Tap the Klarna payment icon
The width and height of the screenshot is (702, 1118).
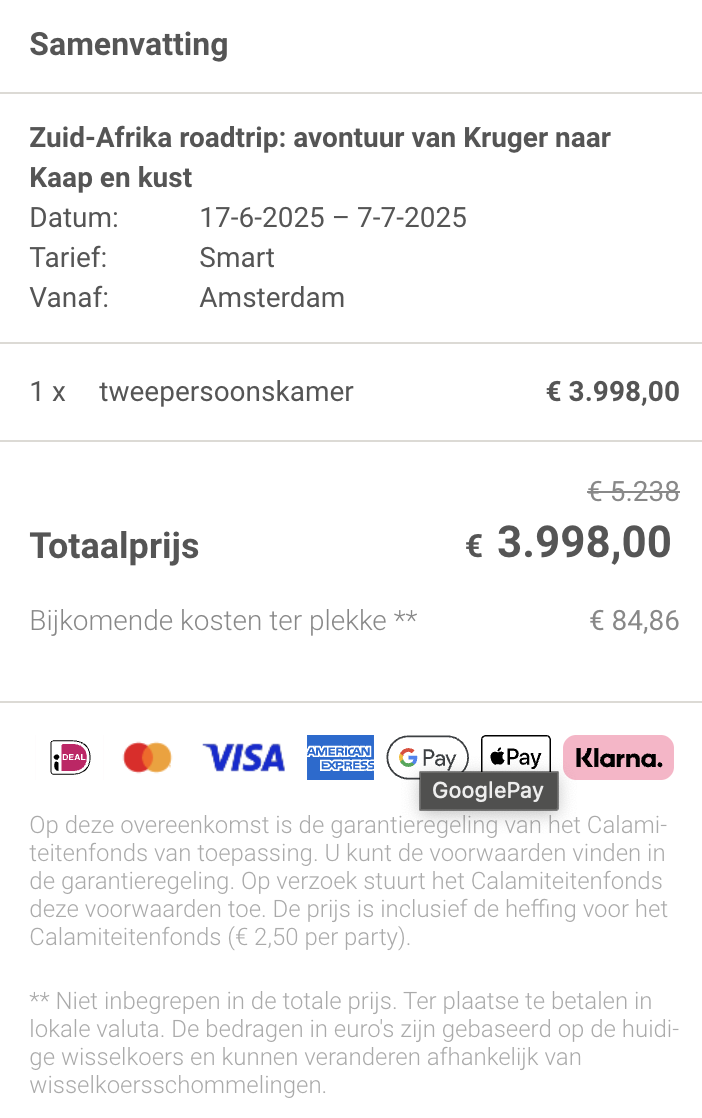coord(618,757)
